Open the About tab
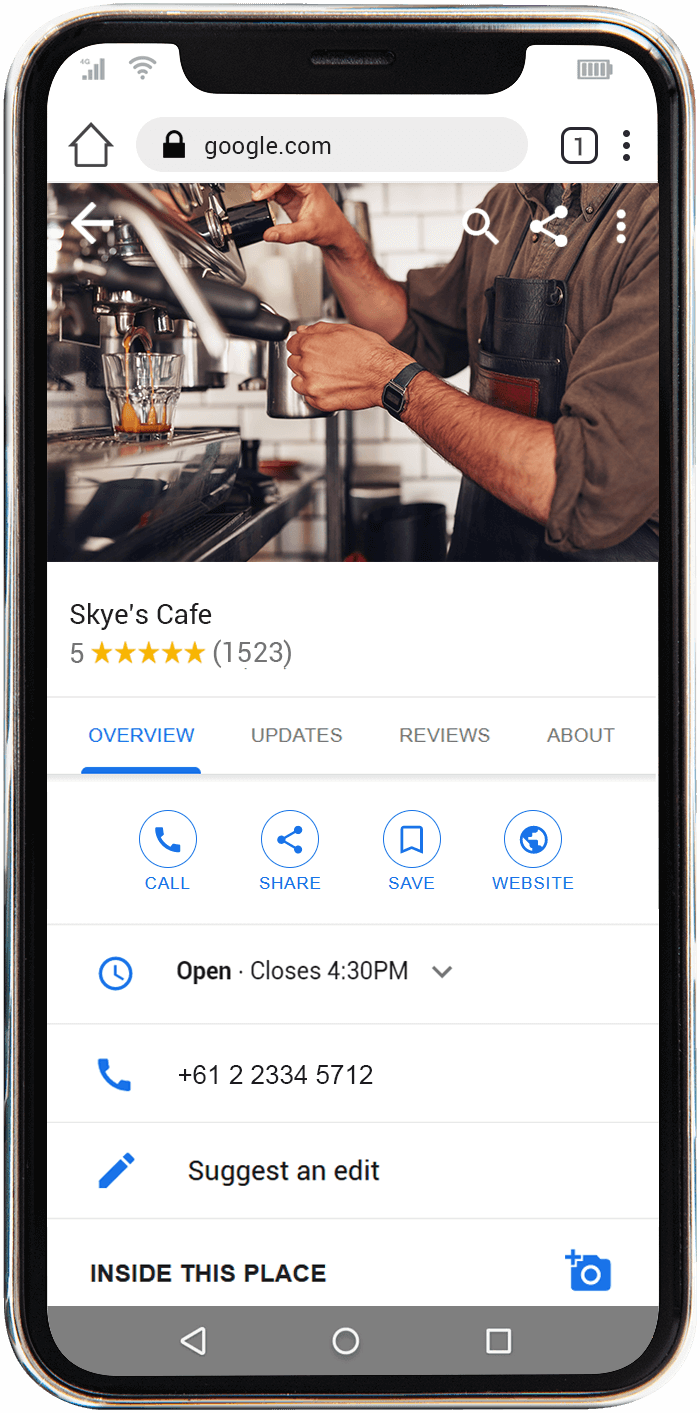The width and height of the screenshot is (700, 1413). click(580, 735)
